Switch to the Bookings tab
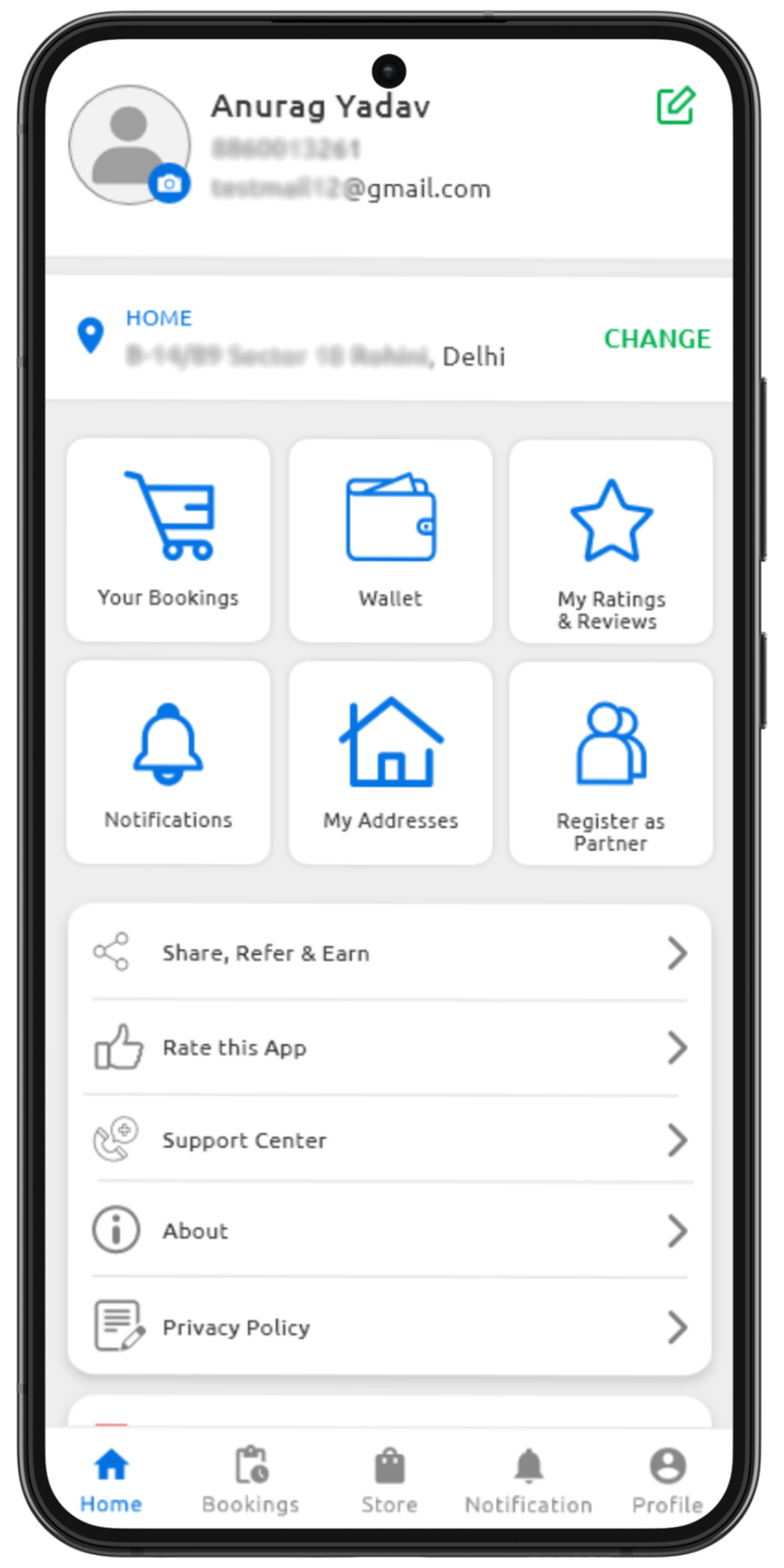Viewport: 784px width, 1568px height. coord(251,1481)
